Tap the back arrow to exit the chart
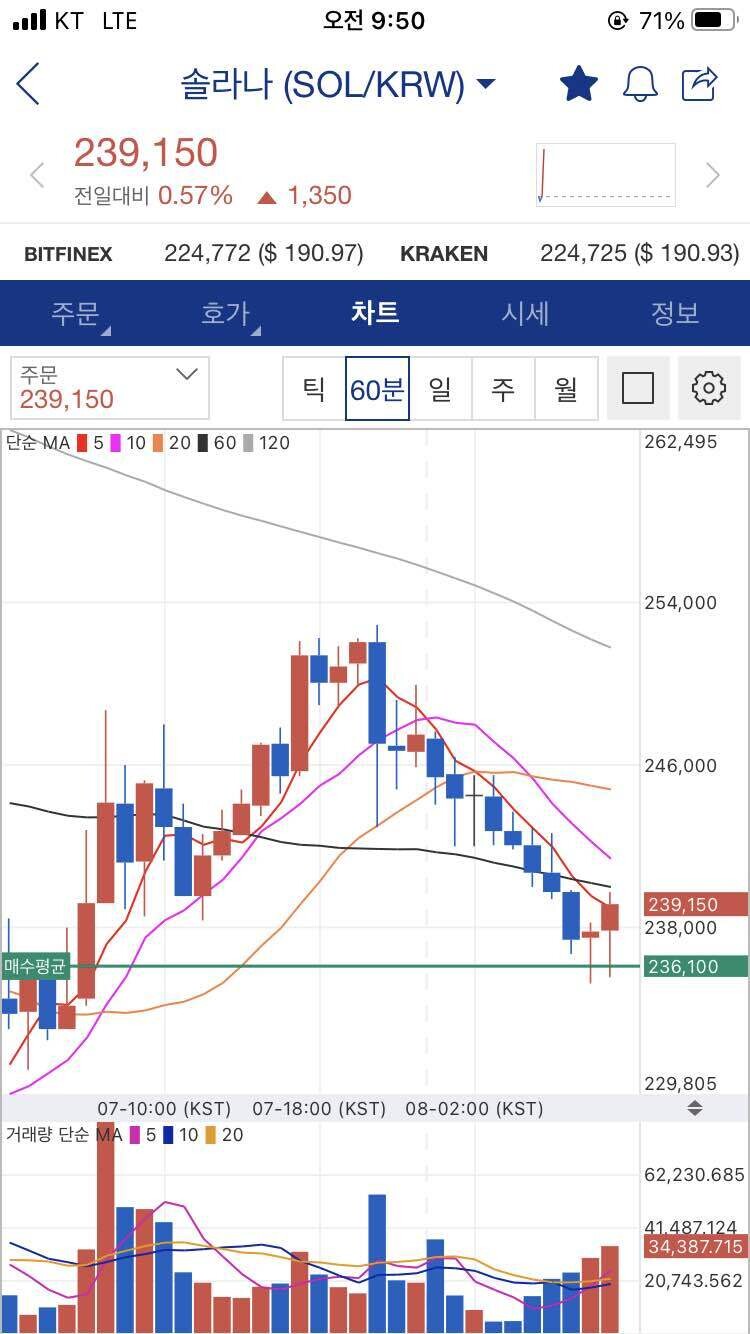This screenshot has height=1334, width=750. (x=27, y=84)
